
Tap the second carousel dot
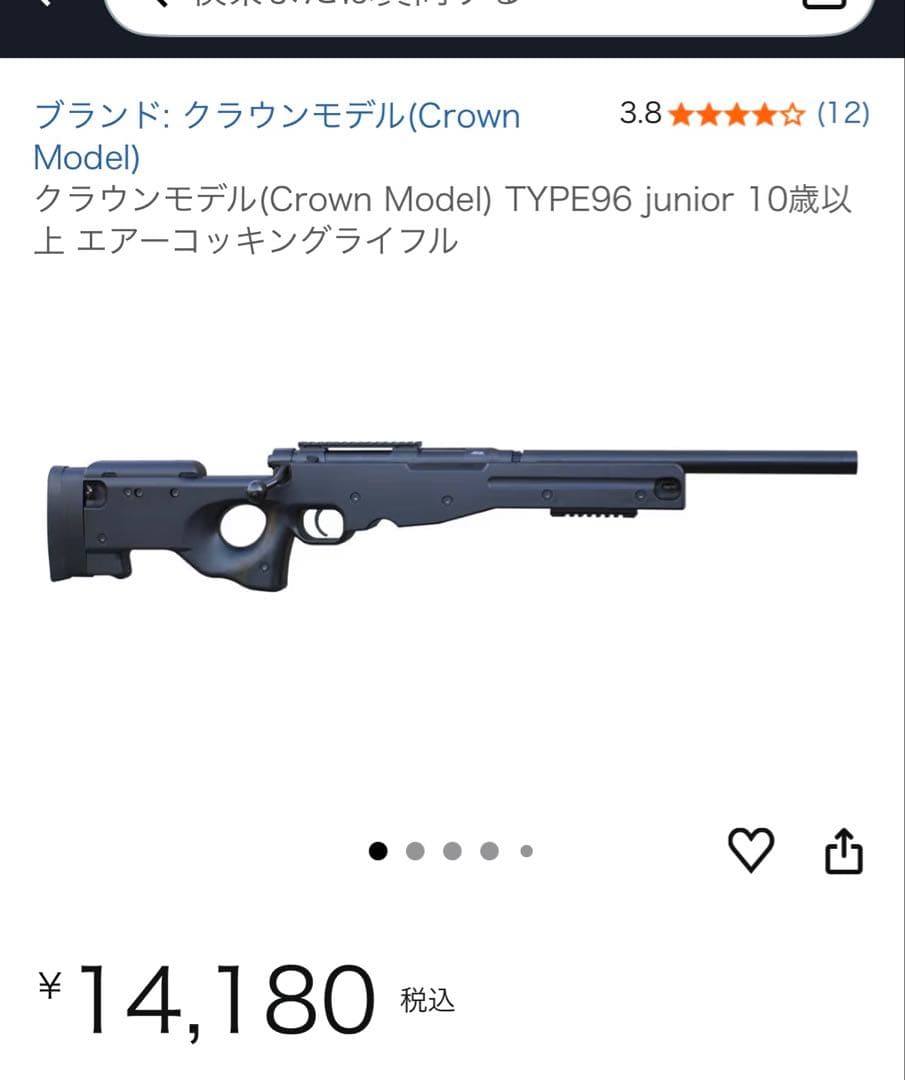414,849
